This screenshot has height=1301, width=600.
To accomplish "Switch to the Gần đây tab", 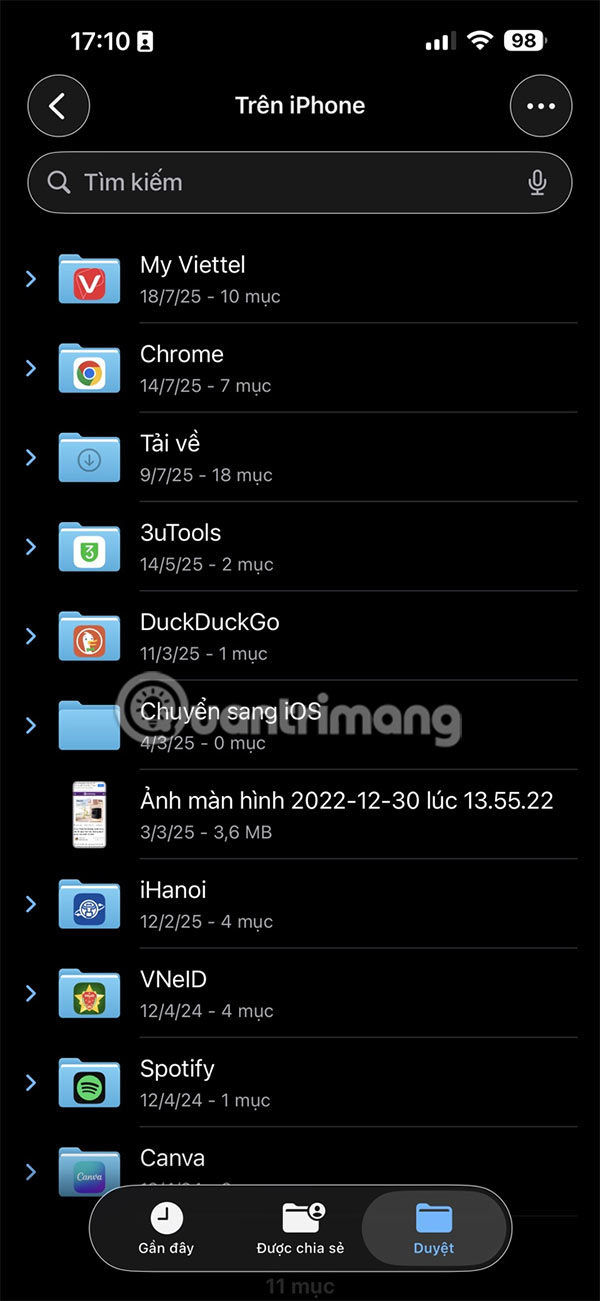I will pos(166,1228).
